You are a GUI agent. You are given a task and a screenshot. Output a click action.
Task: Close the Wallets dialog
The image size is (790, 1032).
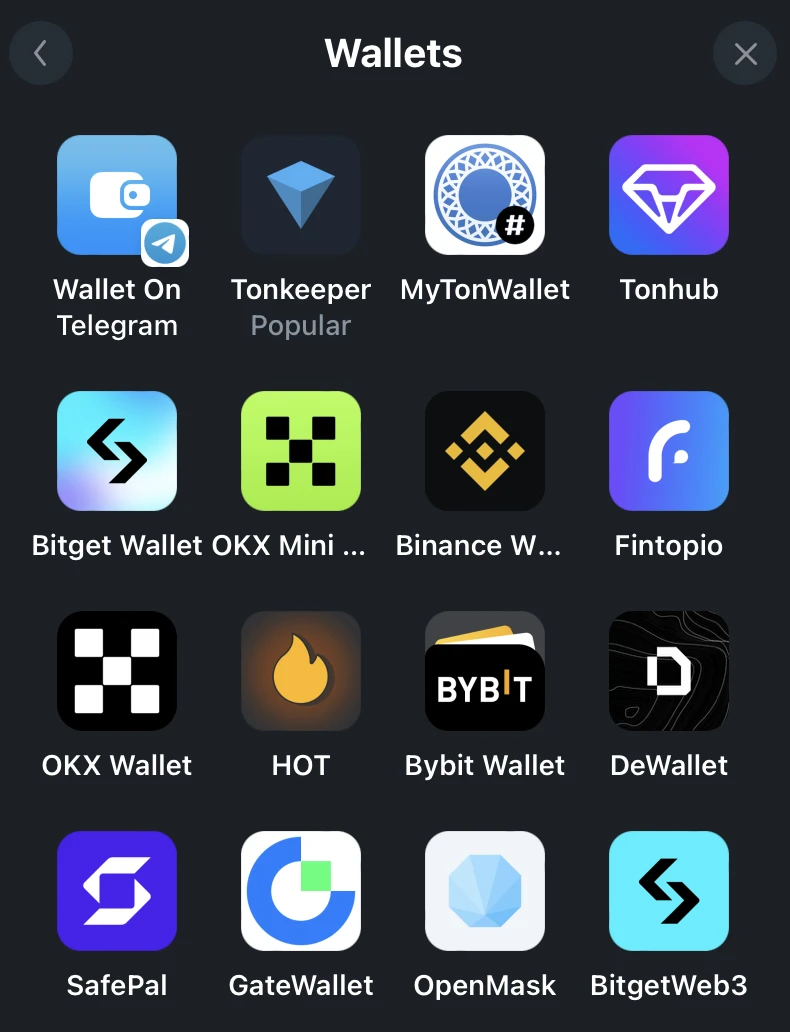click(x=745, y=53)
